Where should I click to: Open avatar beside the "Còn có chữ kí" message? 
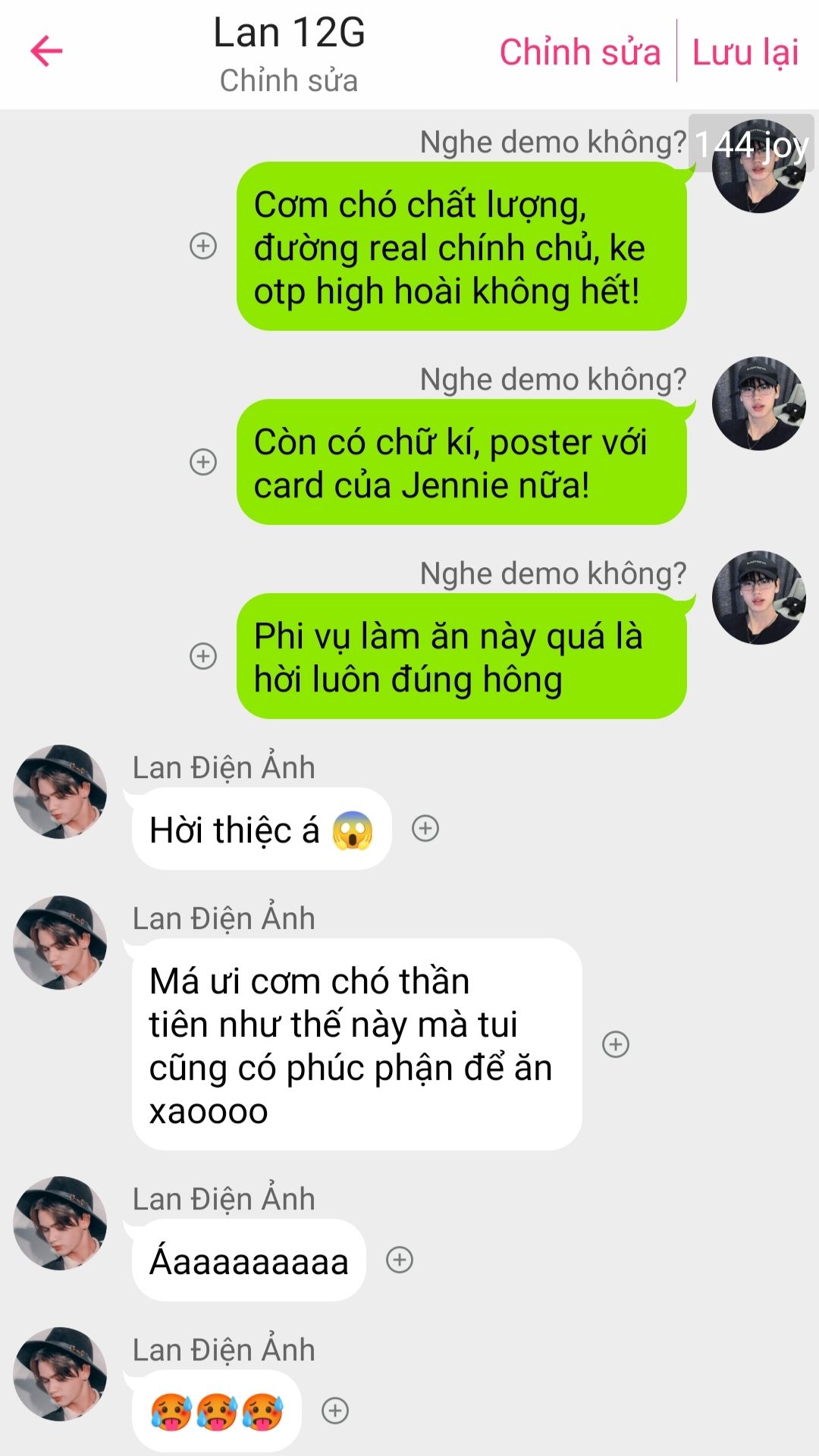coord(758,404)
